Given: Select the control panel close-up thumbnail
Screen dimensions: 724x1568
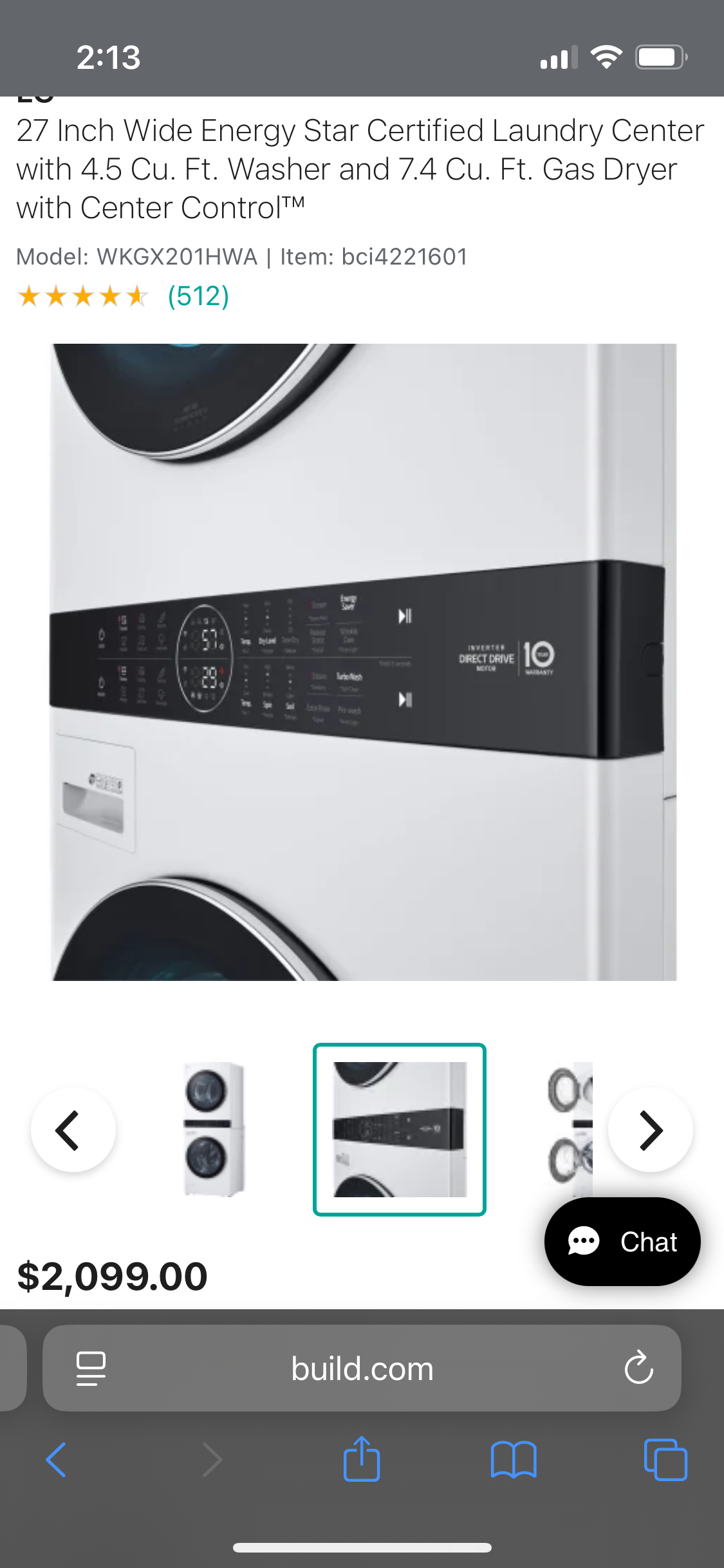Looking at the screenshot, I should tap(399, 1130).
